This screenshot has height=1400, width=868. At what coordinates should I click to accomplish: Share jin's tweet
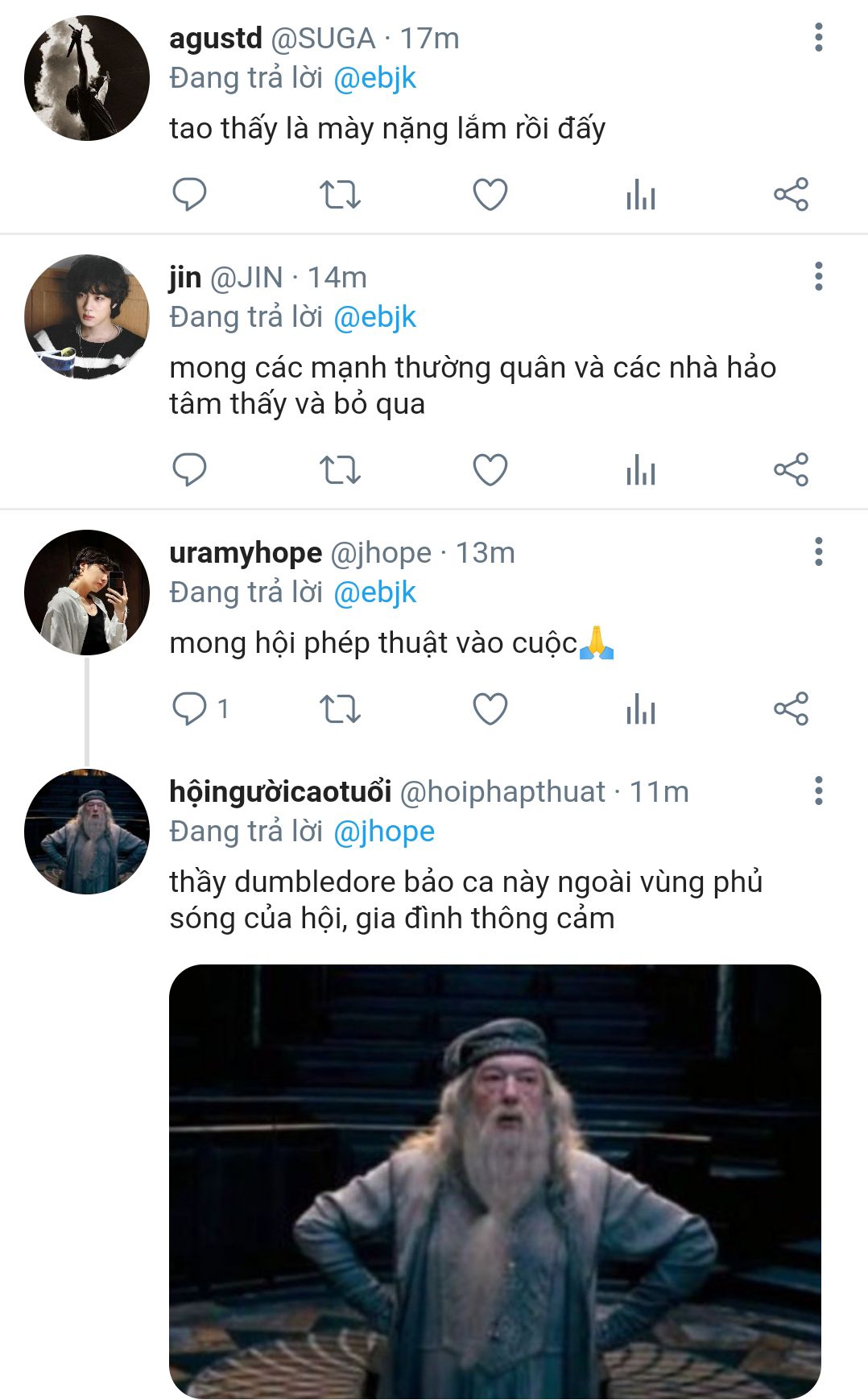tap(791, 469)
